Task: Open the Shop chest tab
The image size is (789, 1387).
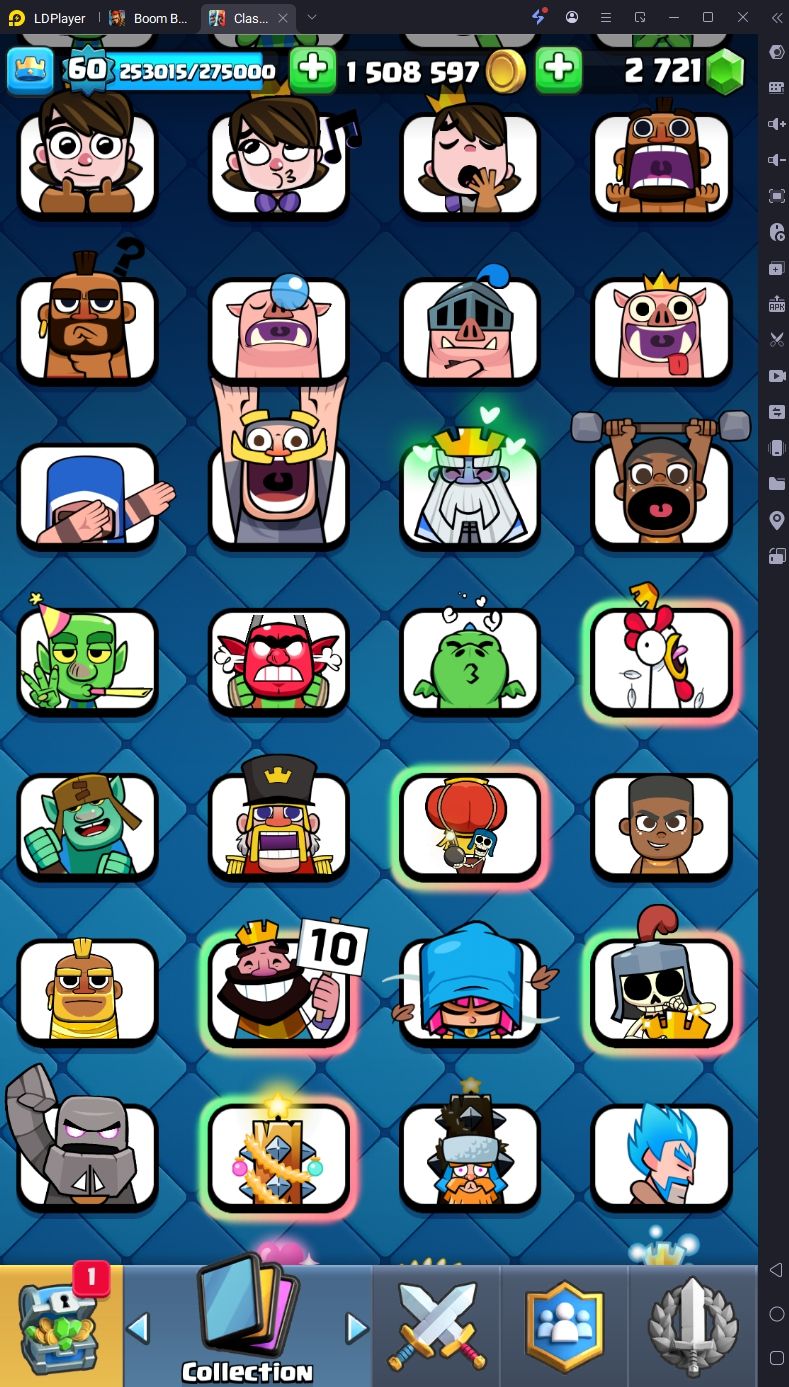Action: click(x=61, y=1325)
